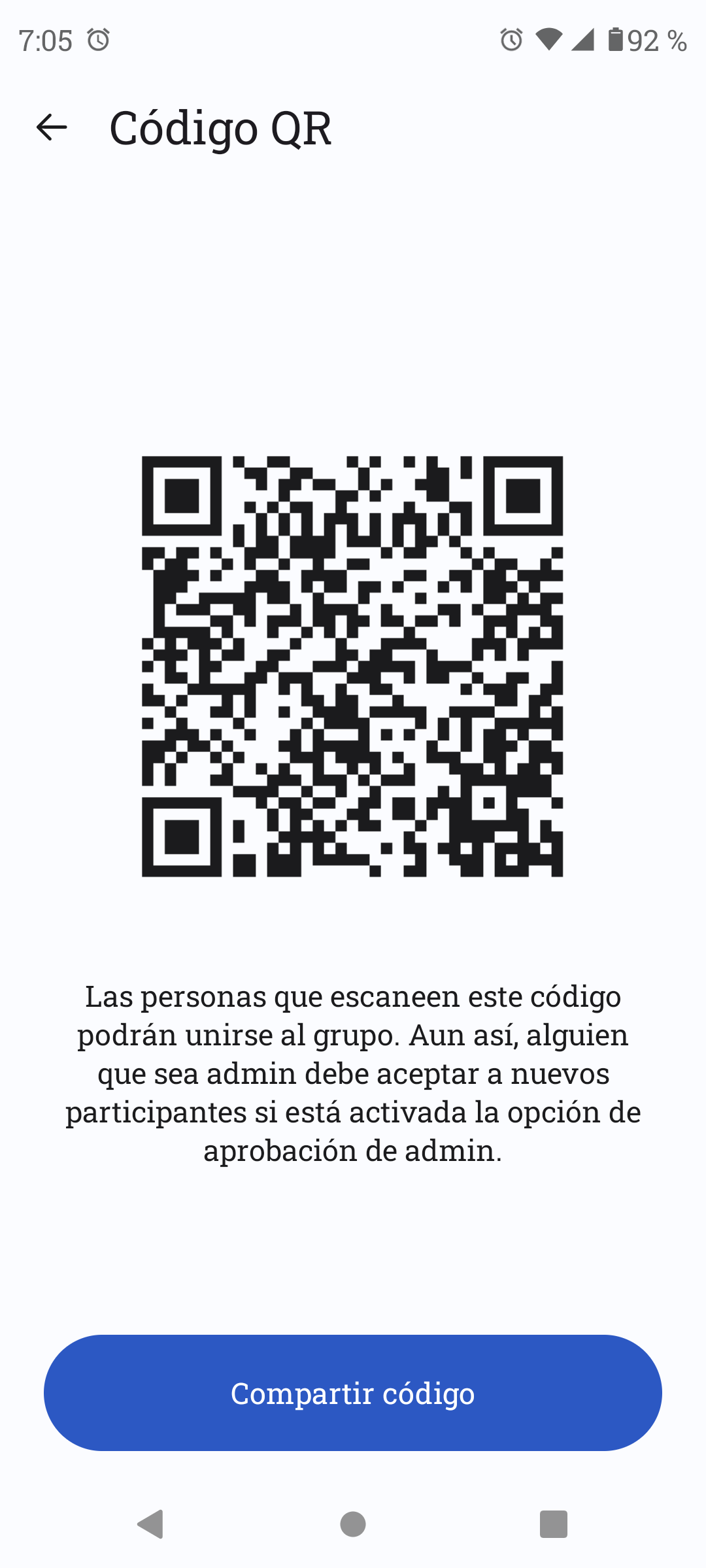Open the recent apps overview

553,1524
